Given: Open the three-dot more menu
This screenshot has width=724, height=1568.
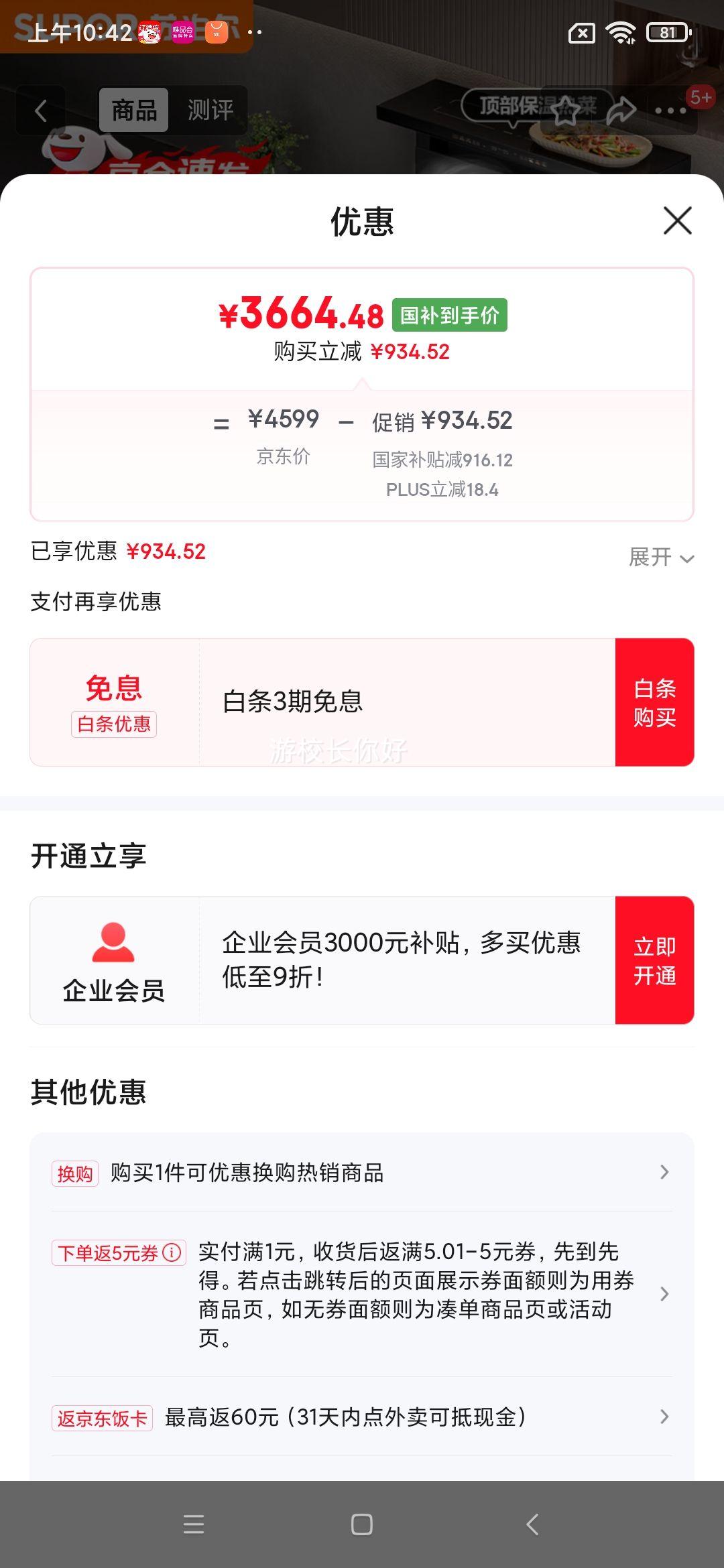Looking at the screenshot, I should click(671, 111).
